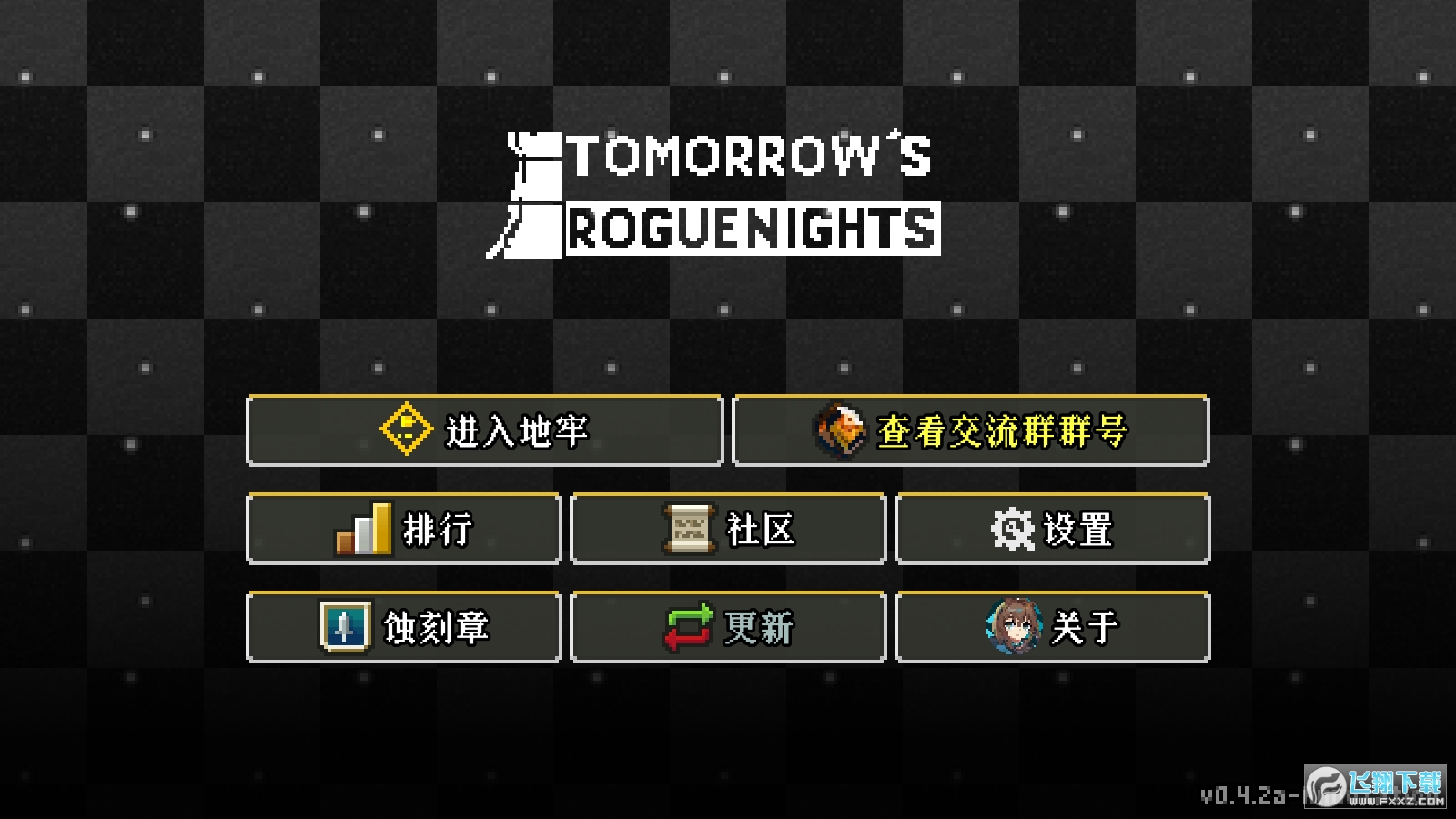Screen dimensions: 1456x819
Task: Open the 蚀刻章 menu
Action: (404, 627)
